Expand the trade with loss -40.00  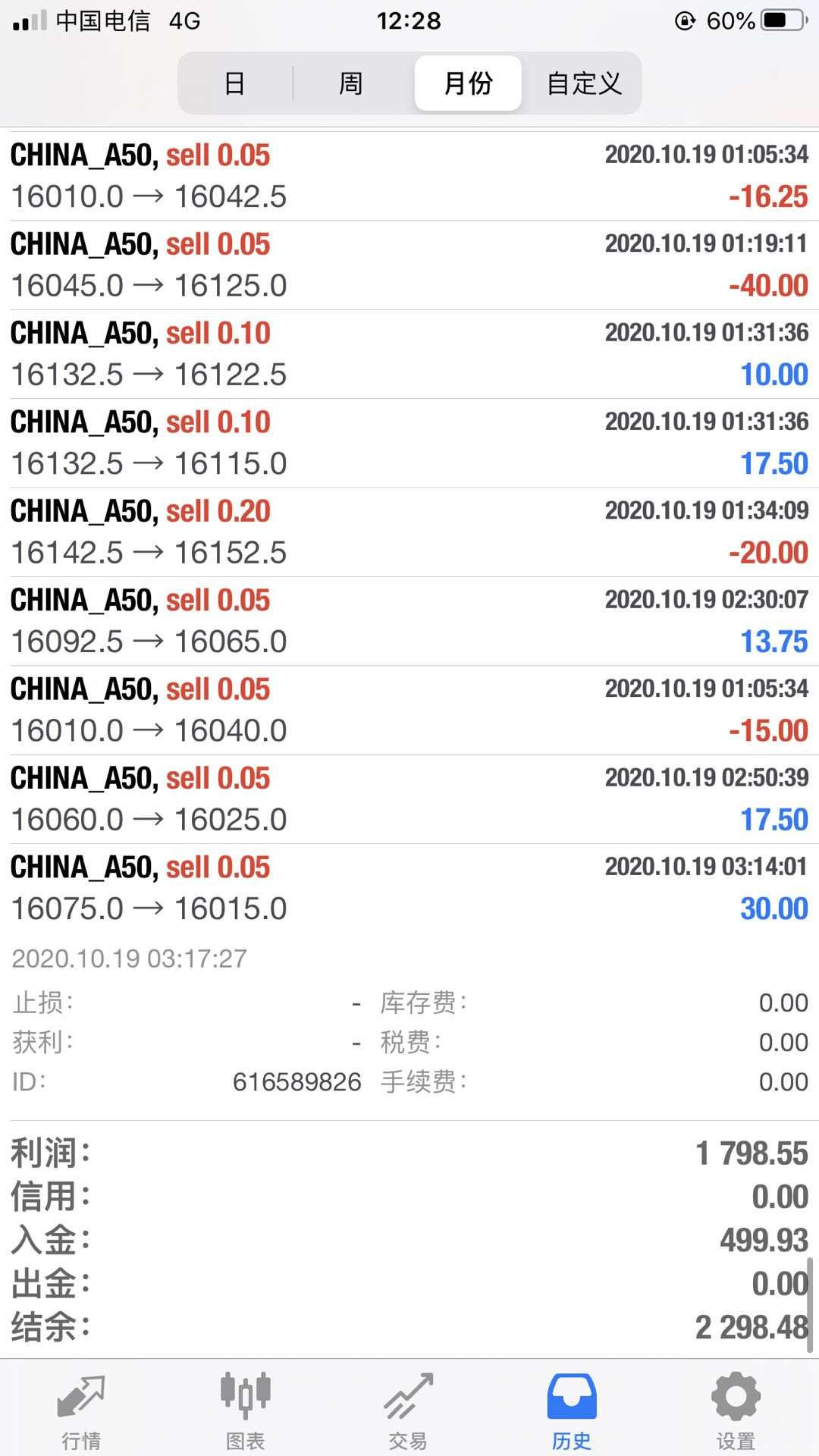point(409,265)
